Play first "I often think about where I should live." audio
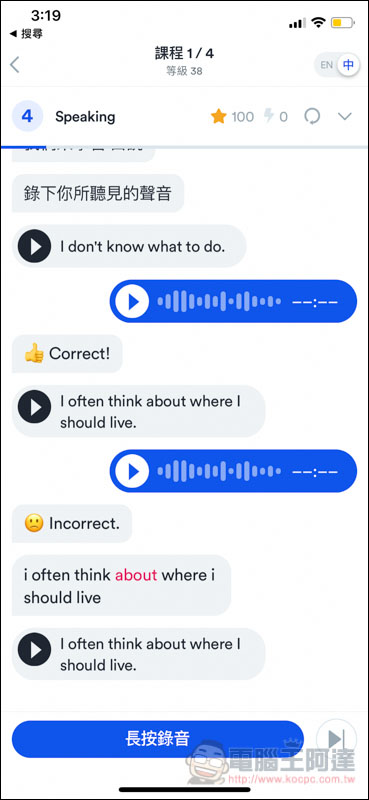The width and height of the screenshot is (369, 800). click(x=35, y=407)
